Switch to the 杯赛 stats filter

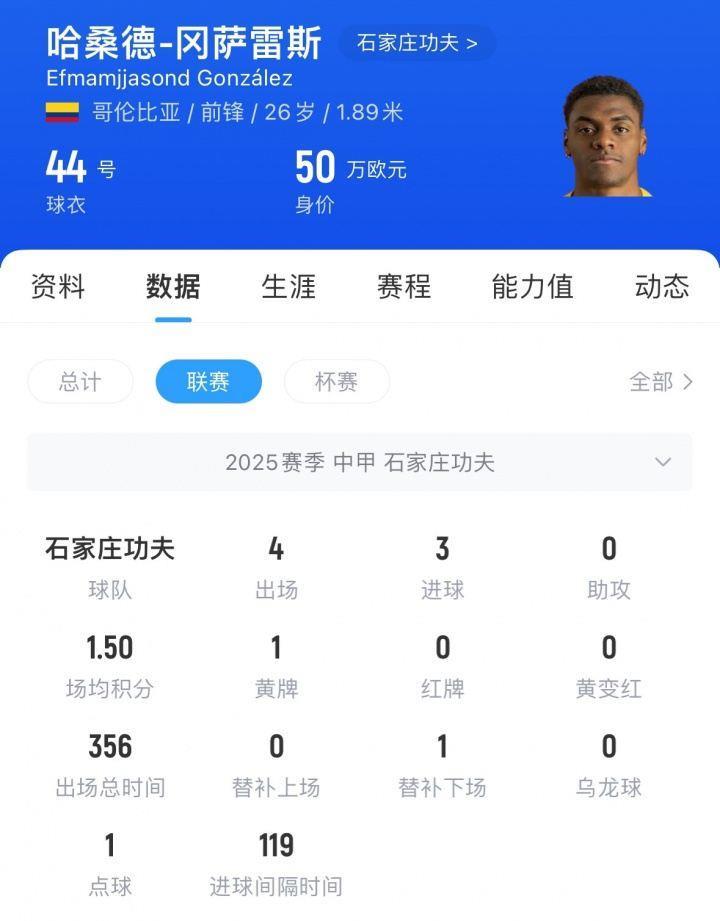(x=337, y=381)
